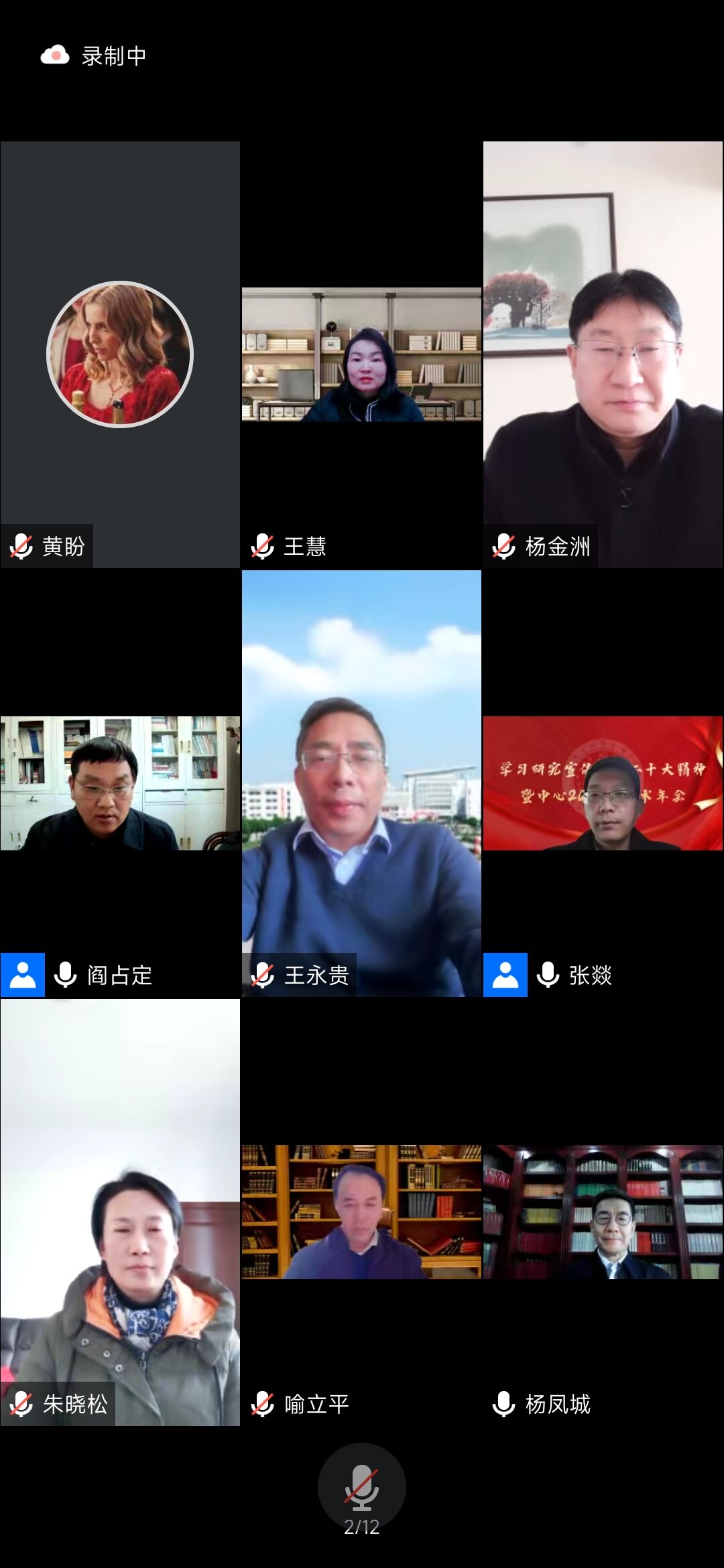Viewport: 724px width, 1568px height.
Task: Open 黄盼's participant tile
Action: [120, 354]
